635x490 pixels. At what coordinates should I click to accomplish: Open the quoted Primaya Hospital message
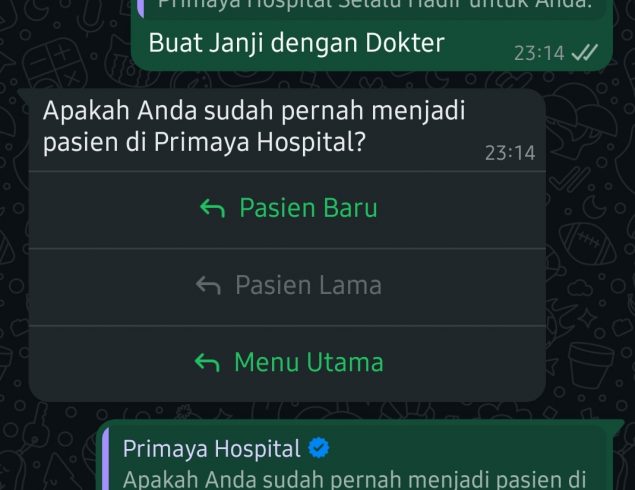pos(355,462)
